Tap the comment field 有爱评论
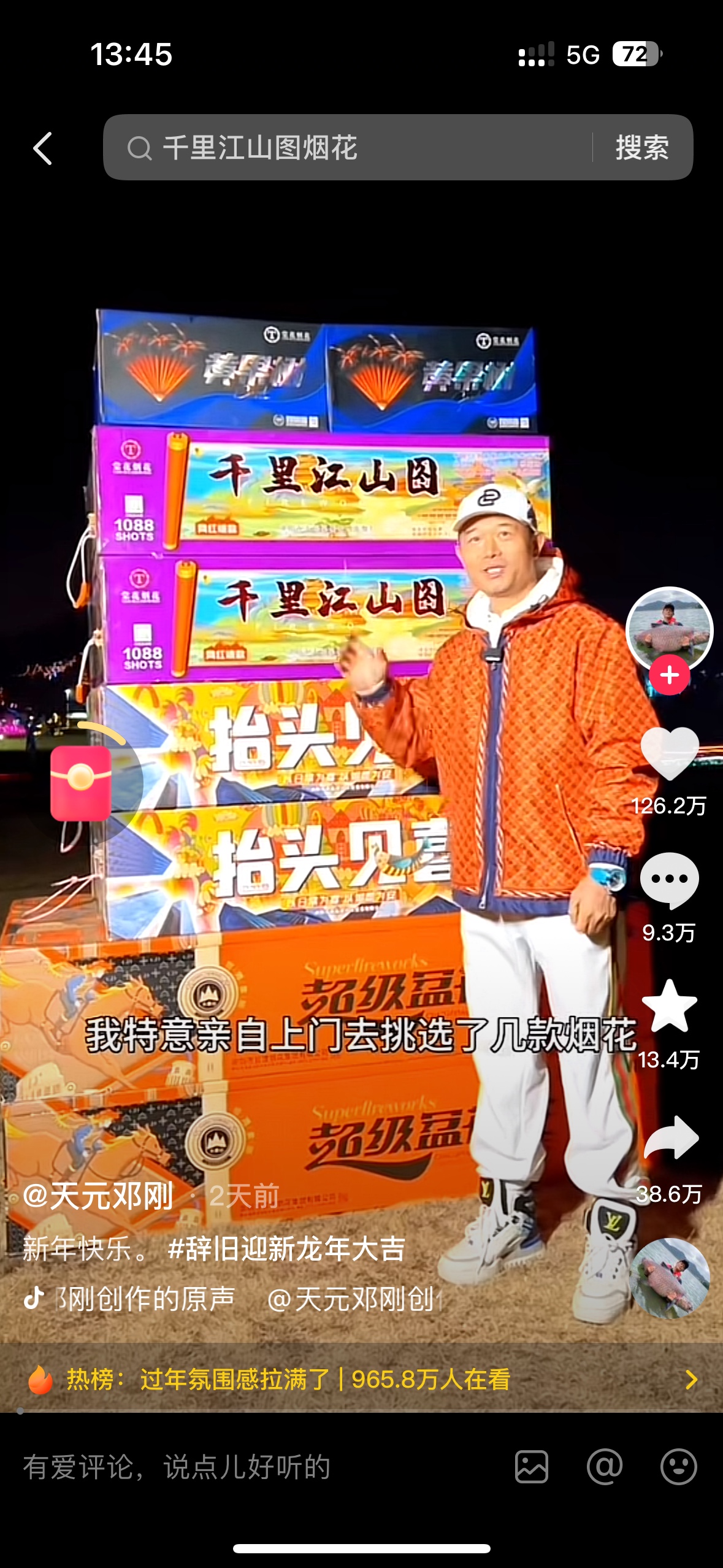Viewport: 723px width, 1568px height. tap(245, 1467)
